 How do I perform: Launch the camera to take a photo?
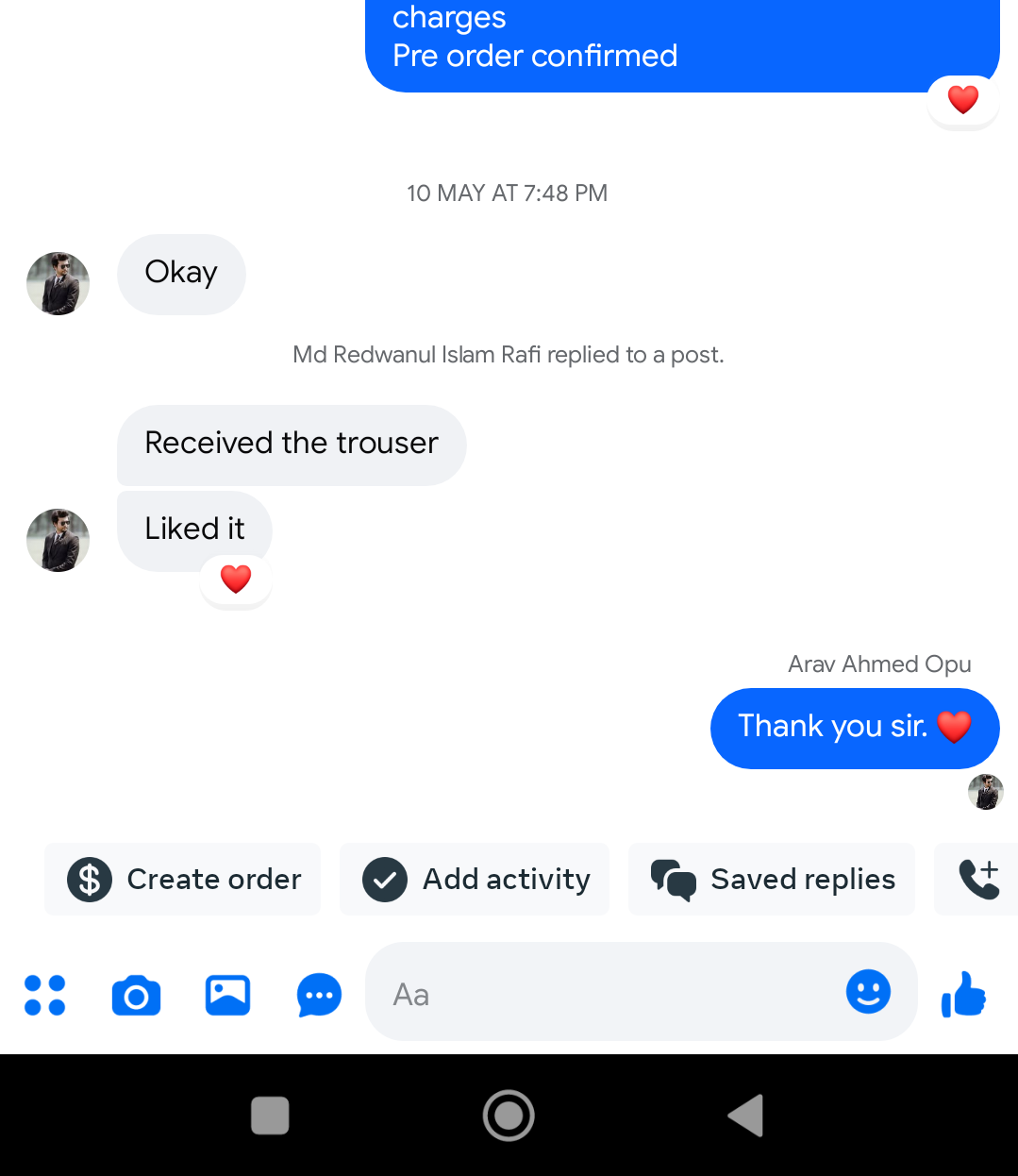point(136,995)
